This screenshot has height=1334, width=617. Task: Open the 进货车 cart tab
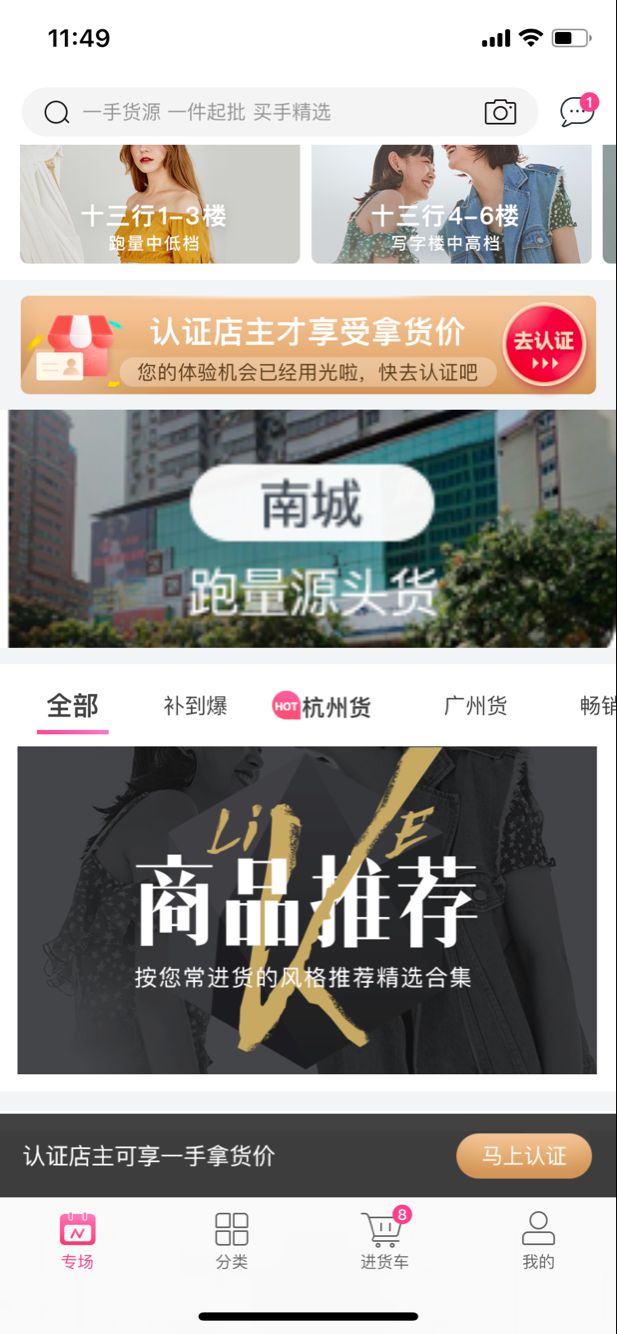385,1240
